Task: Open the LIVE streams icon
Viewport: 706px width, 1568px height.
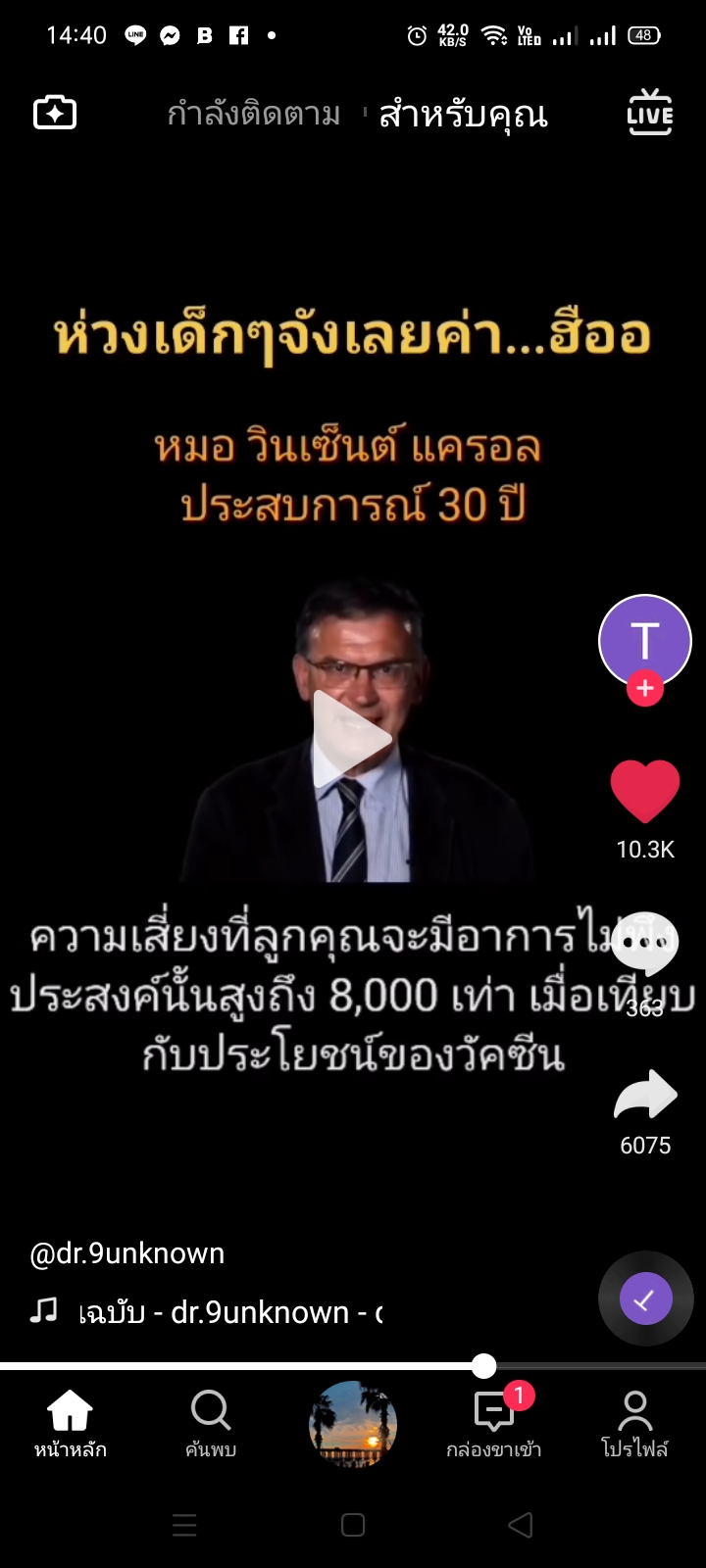Action: [x=649, y=114]
